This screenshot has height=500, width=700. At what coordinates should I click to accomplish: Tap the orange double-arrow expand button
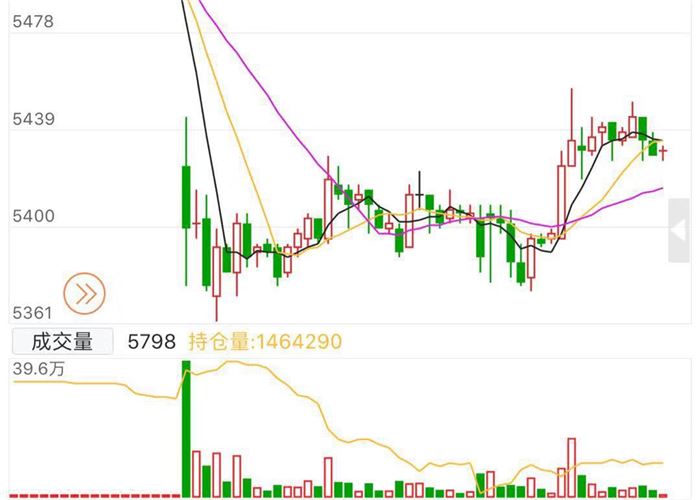pyautogui.click(x=84, y=293)
